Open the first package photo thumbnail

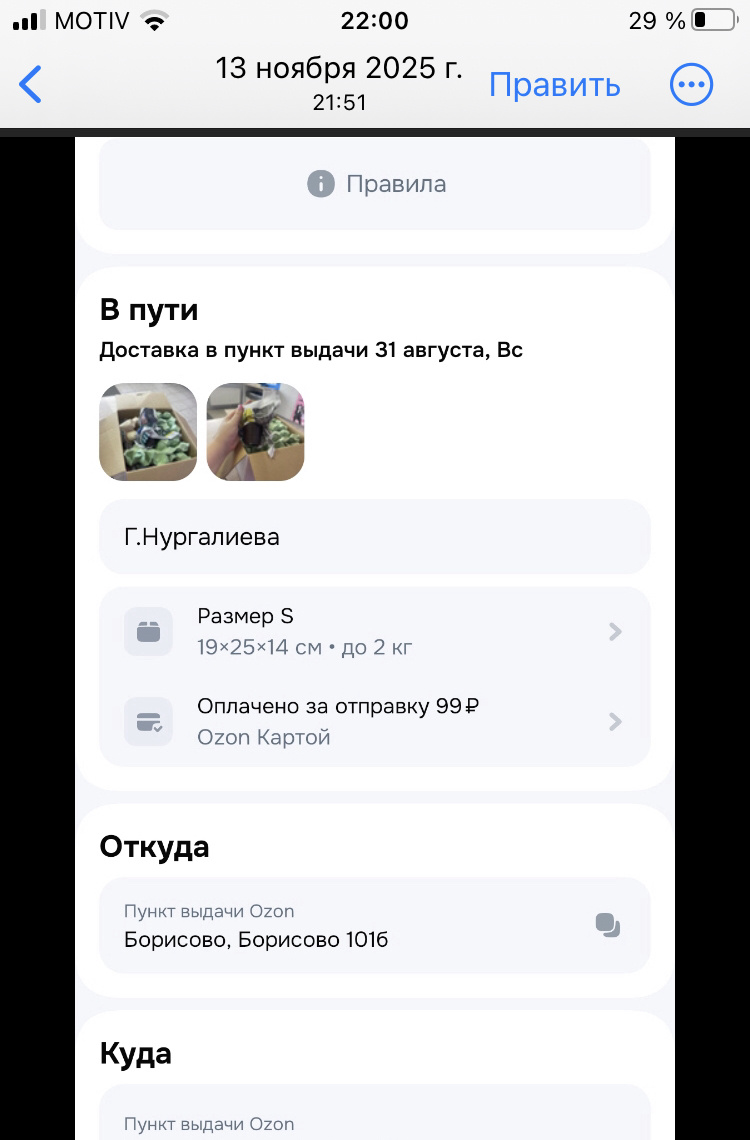tap(148, 431)
